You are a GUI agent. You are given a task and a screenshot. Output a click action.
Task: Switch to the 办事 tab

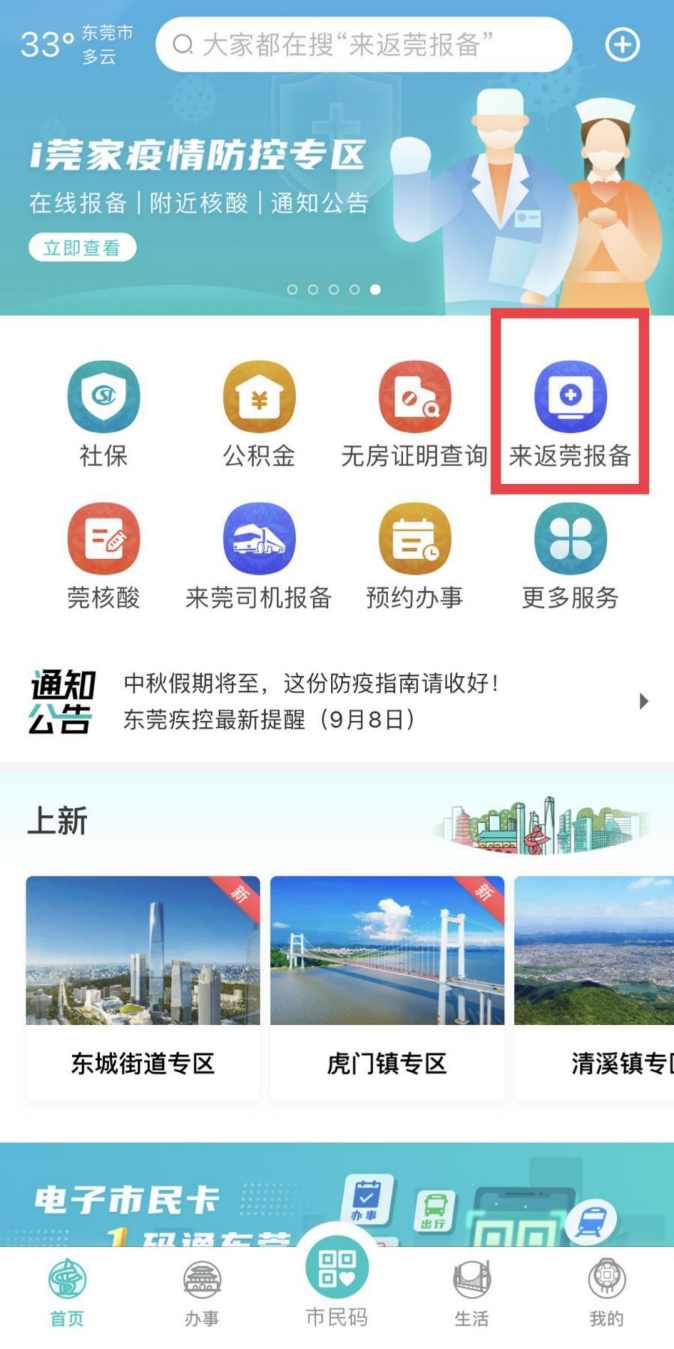coord(202,1292)
